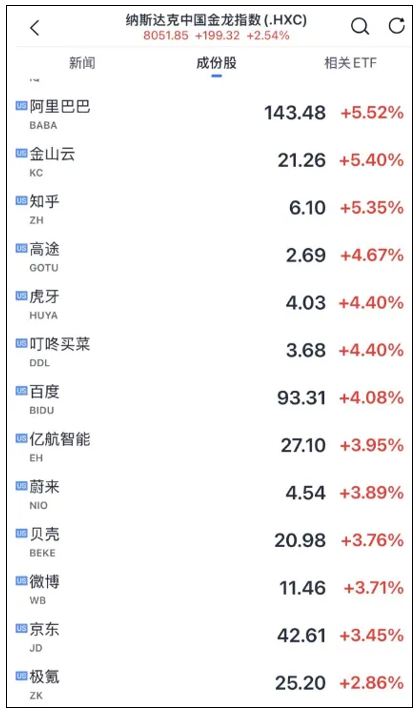Viewport: 417px width, 717px height.
Task: Open the 高途 GOTU stock row
Action: click(210, 256)
